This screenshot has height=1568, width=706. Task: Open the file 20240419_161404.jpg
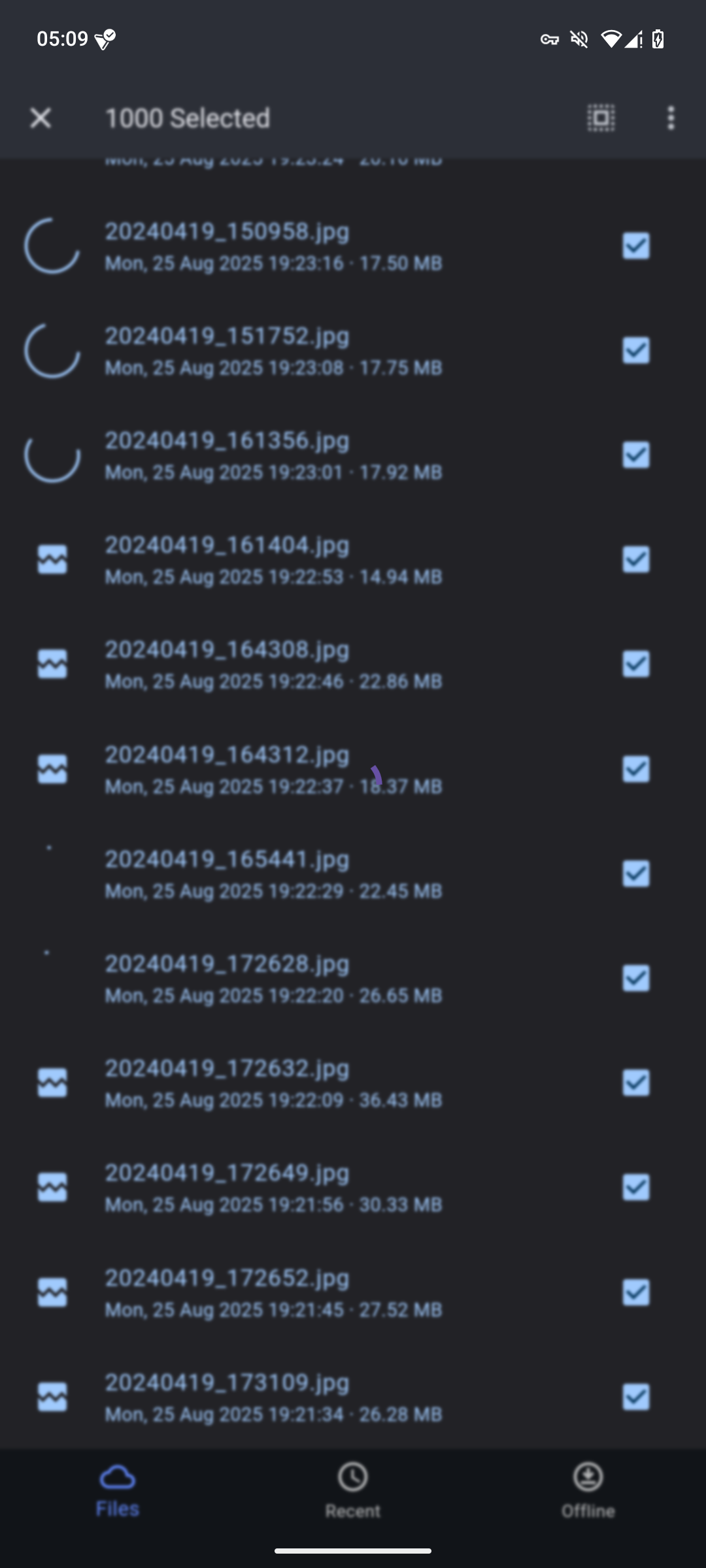[275, 559]
